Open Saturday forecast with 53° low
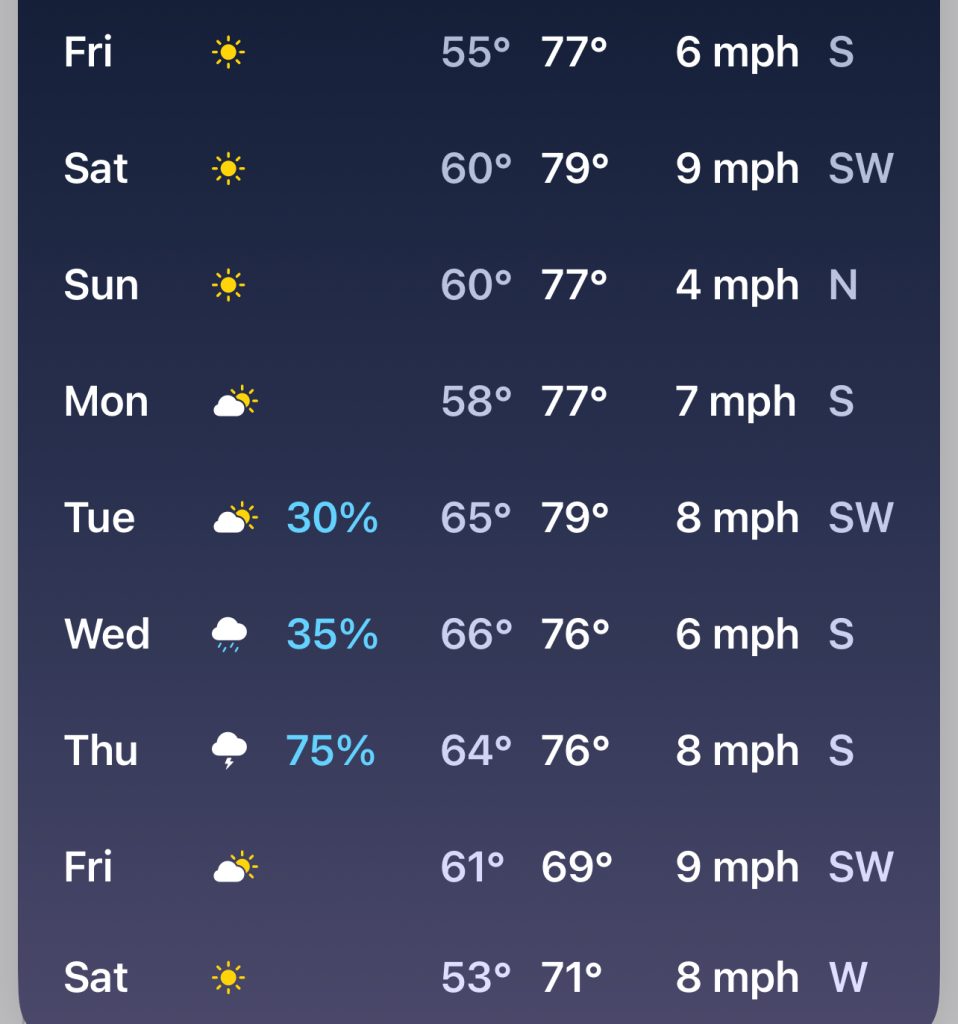 pyautogui.click(x=478, y=977)
